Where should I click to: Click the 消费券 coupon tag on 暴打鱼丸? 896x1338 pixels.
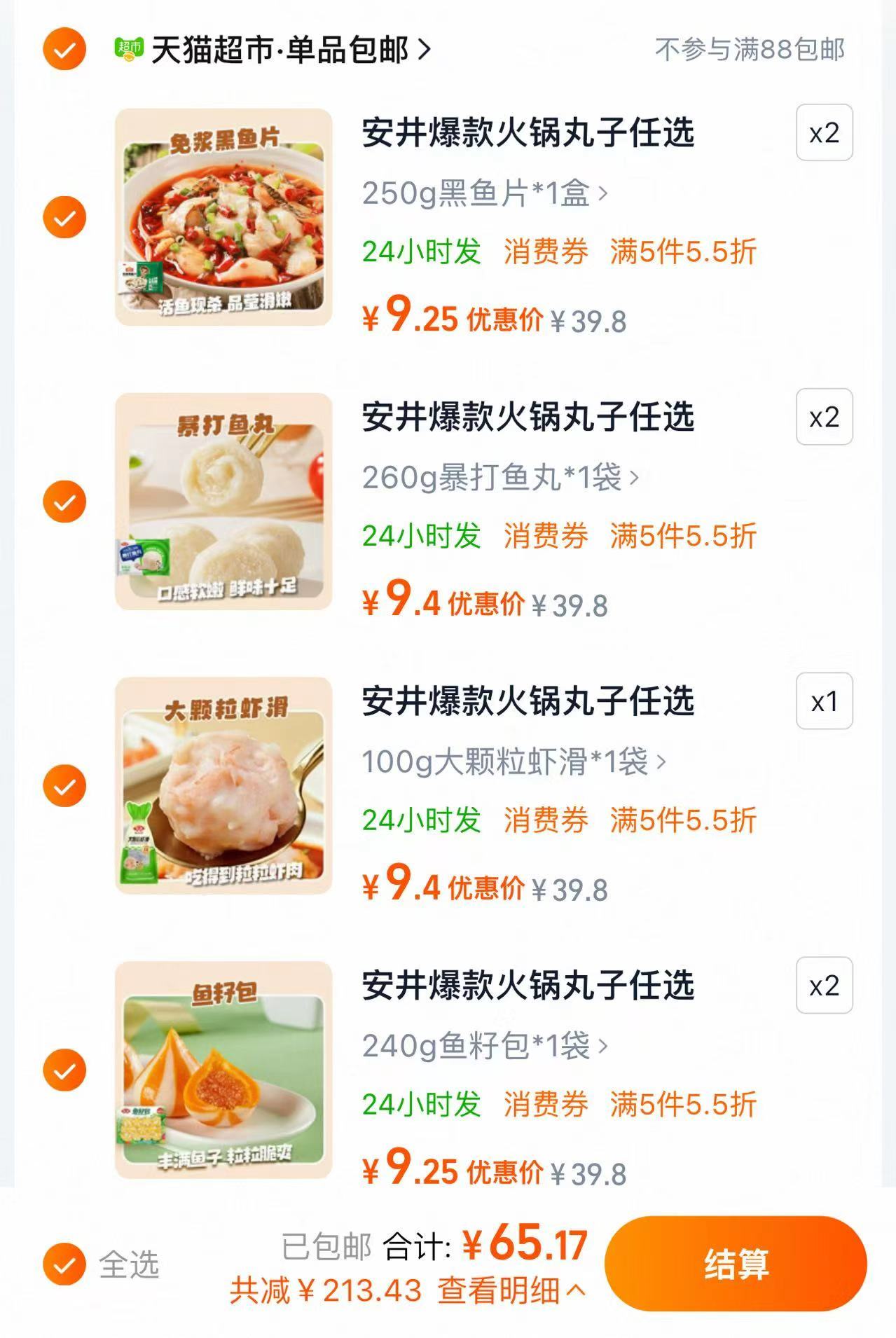click(x=545, y=534)
